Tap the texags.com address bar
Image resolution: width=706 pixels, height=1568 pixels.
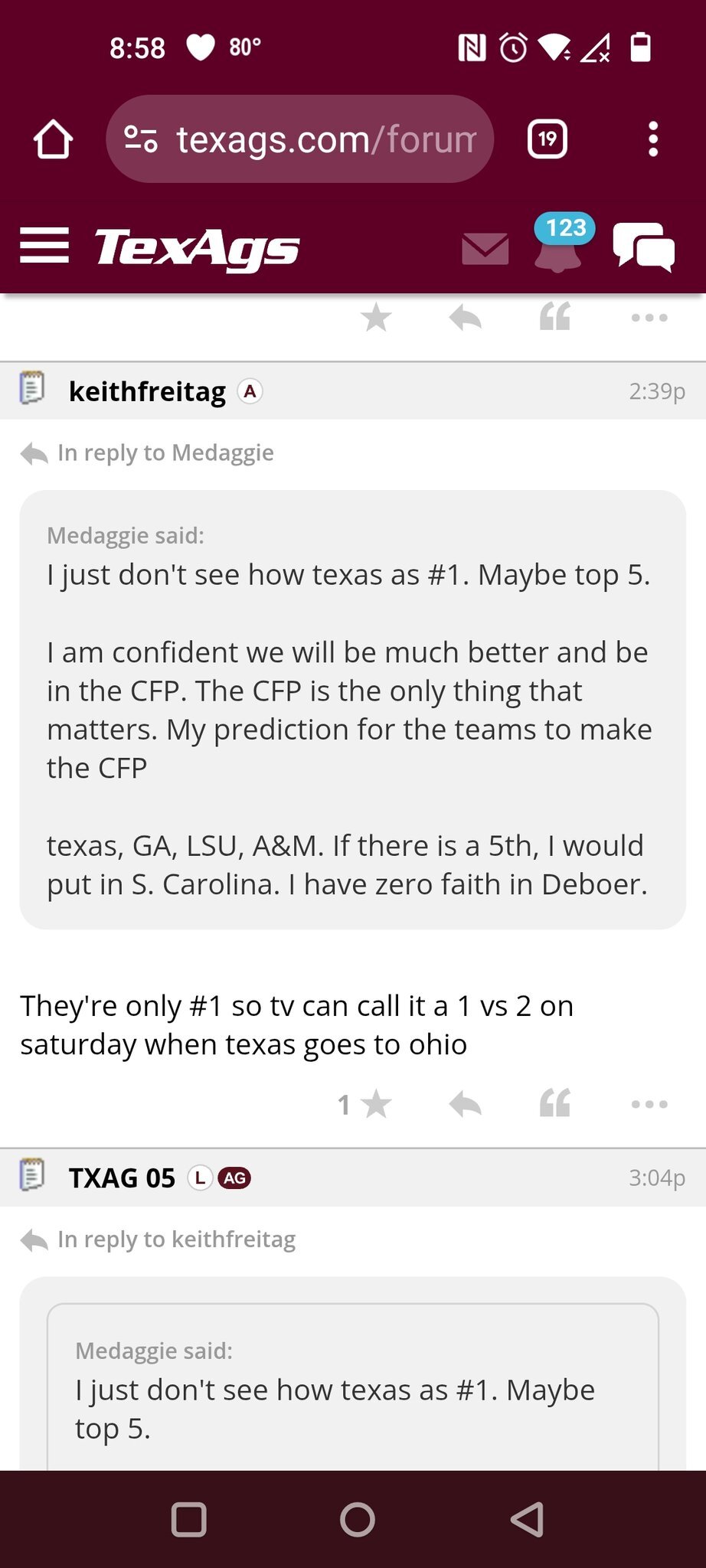click(299, 139)
